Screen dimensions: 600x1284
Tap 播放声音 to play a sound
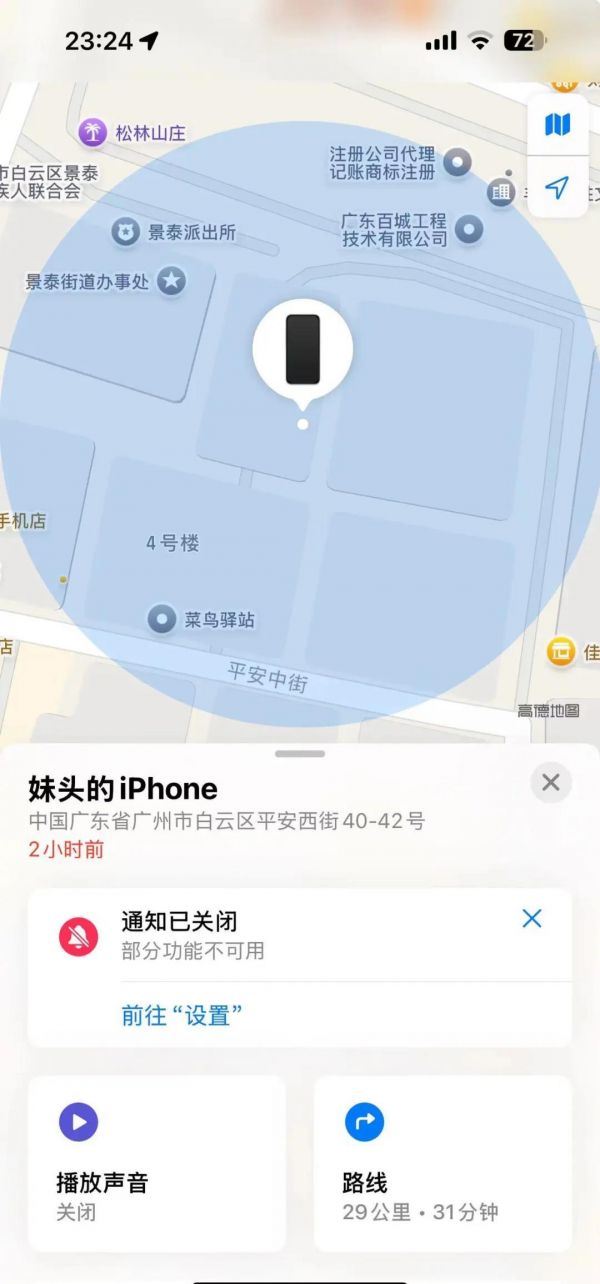(156, 1163)
